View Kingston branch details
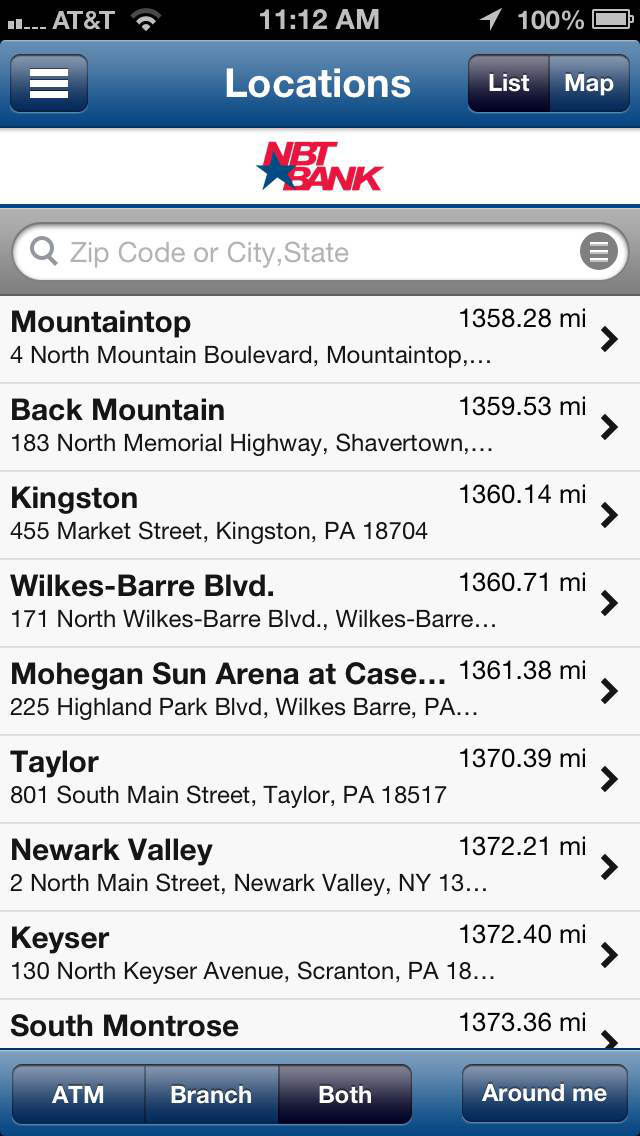This screenshot has height=1136, width=640. 320,515
